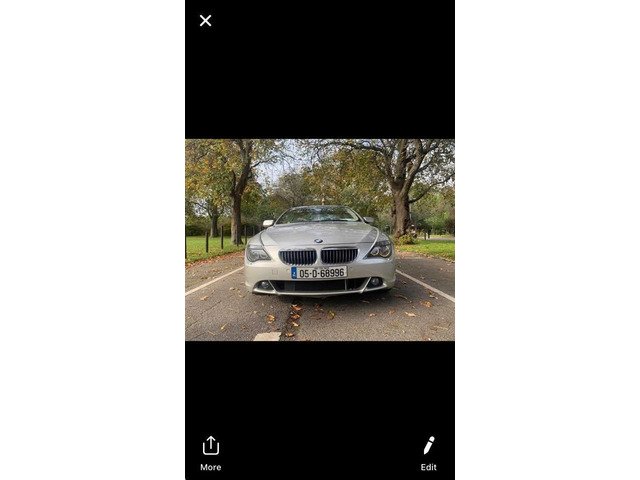Edit this car photo
This screenshot has width=640, height=480.
[428, 452]
